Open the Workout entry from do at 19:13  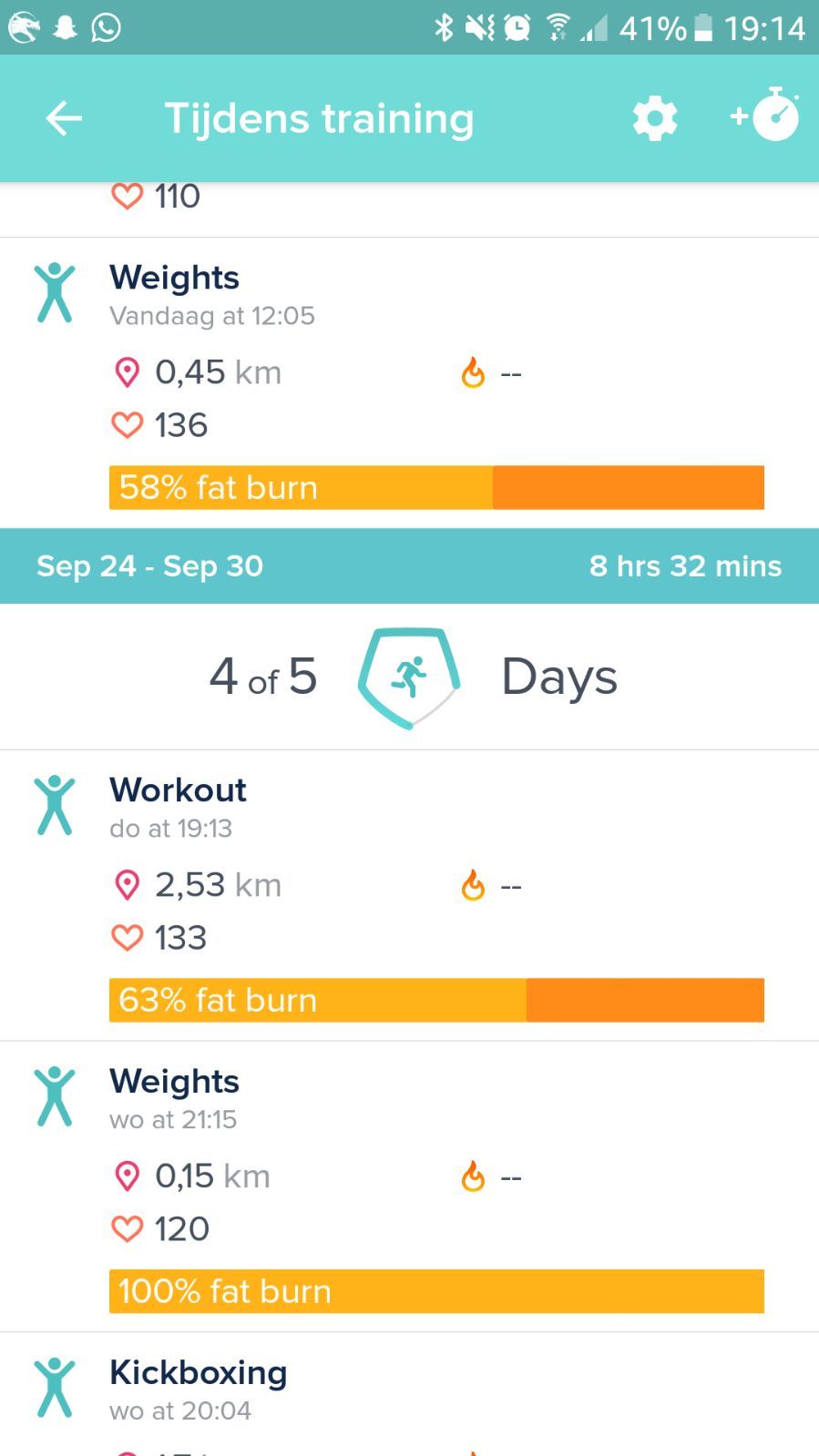(x=410, y=895)
